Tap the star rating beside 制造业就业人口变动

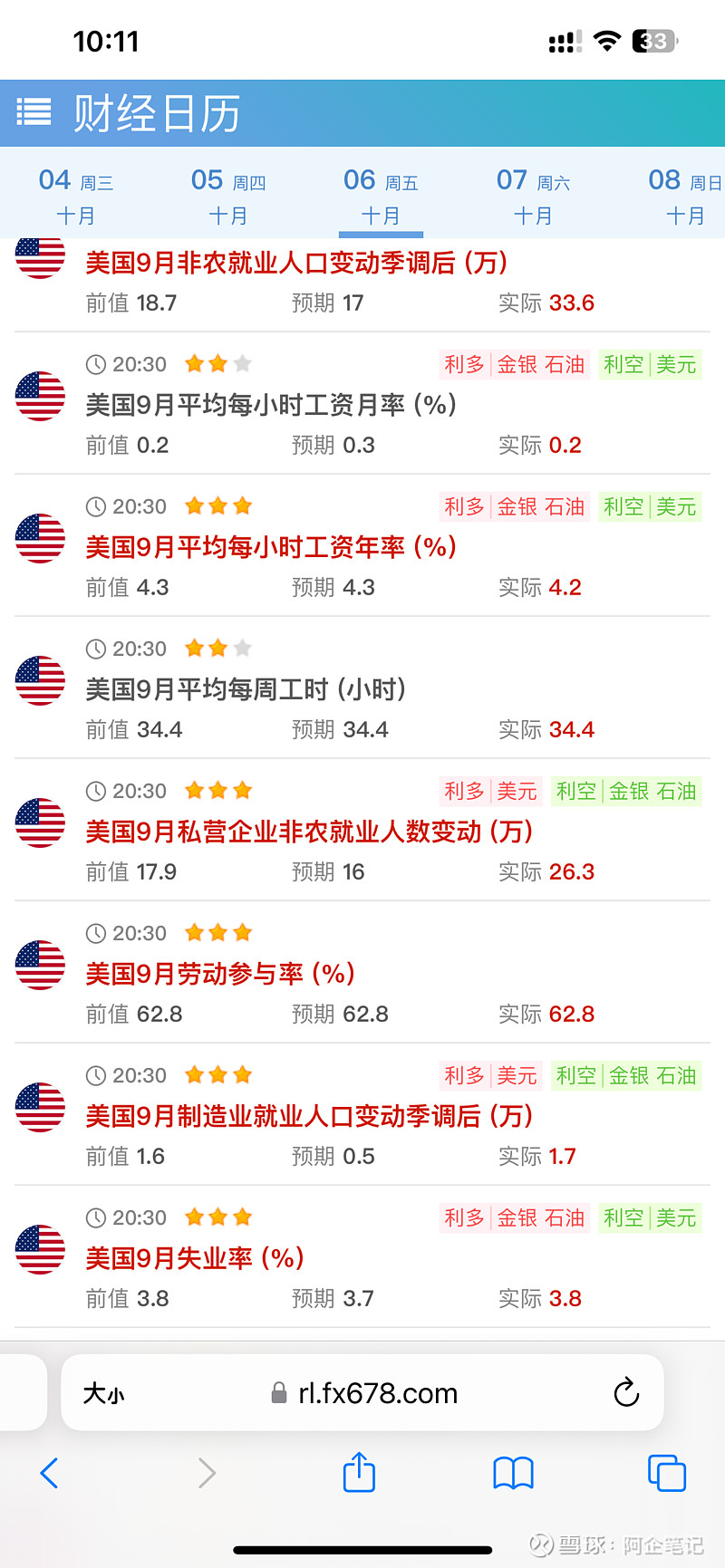(x=217, y=1075)
